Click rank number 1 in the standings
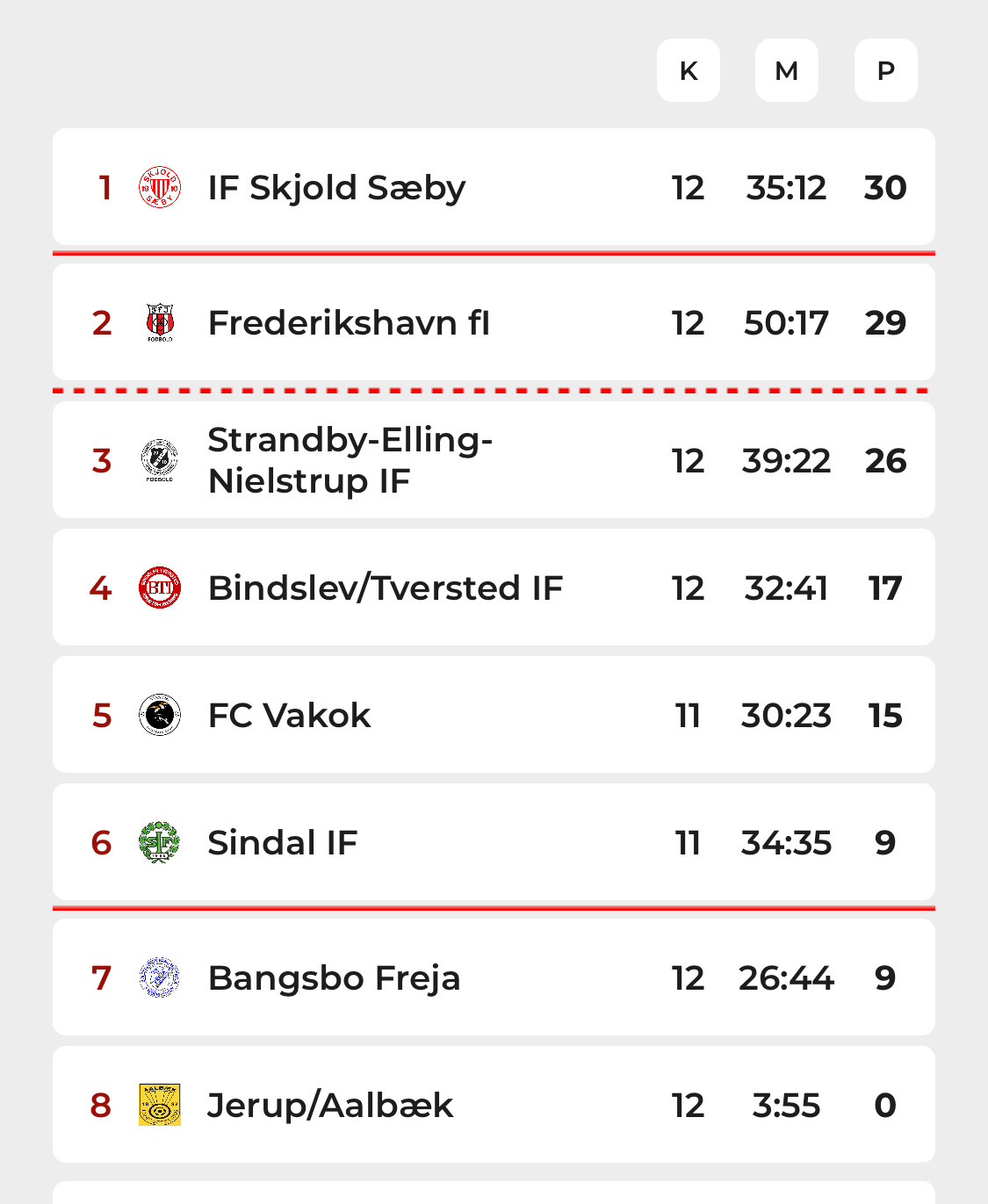The width and height of the screenshot is (988, 1204). (x=103, y=187)
